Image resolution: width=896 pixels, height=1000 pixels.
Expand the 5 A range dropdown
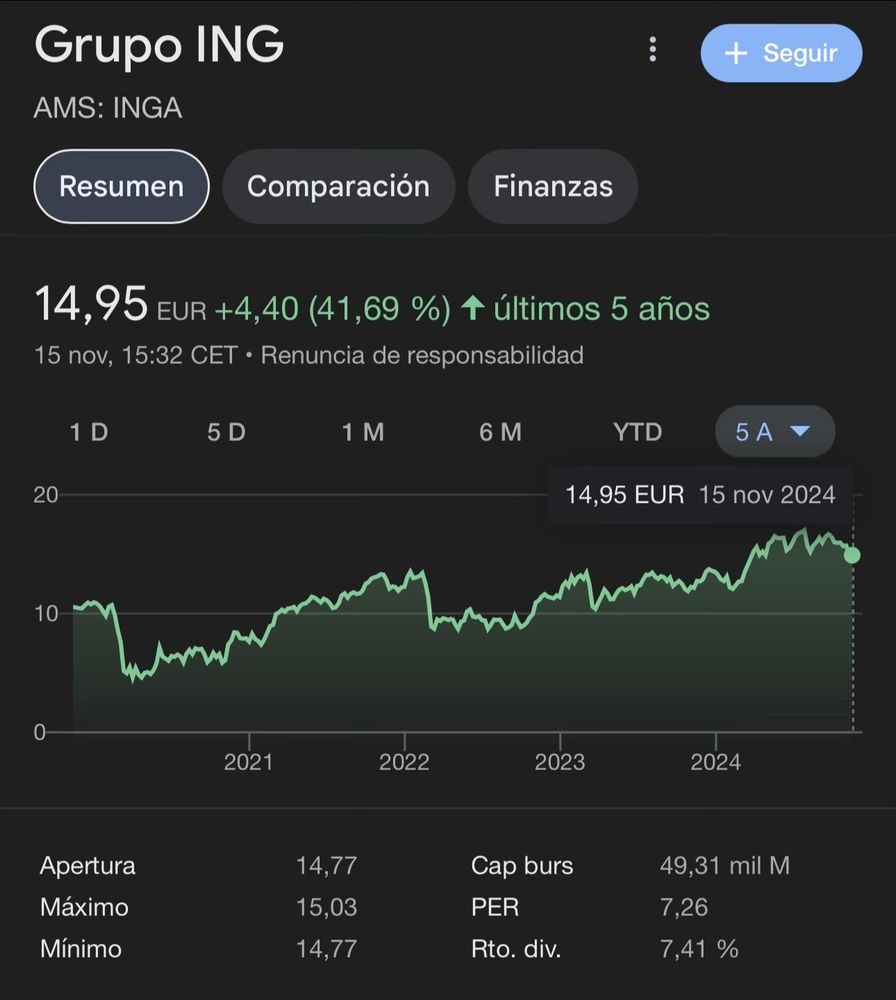(774, 432)
